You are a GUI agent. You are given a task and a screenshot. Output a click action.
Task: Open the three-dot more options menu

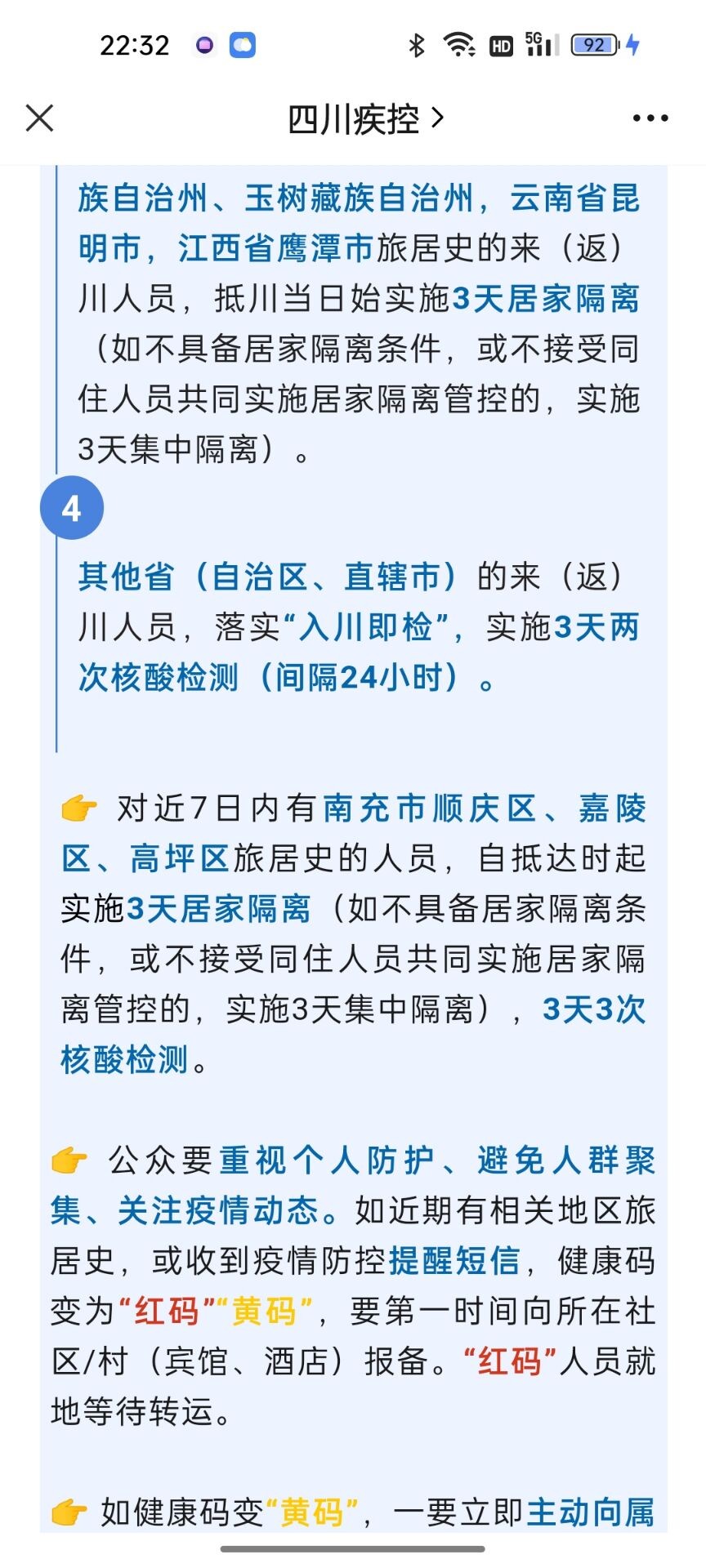(650, 119)
